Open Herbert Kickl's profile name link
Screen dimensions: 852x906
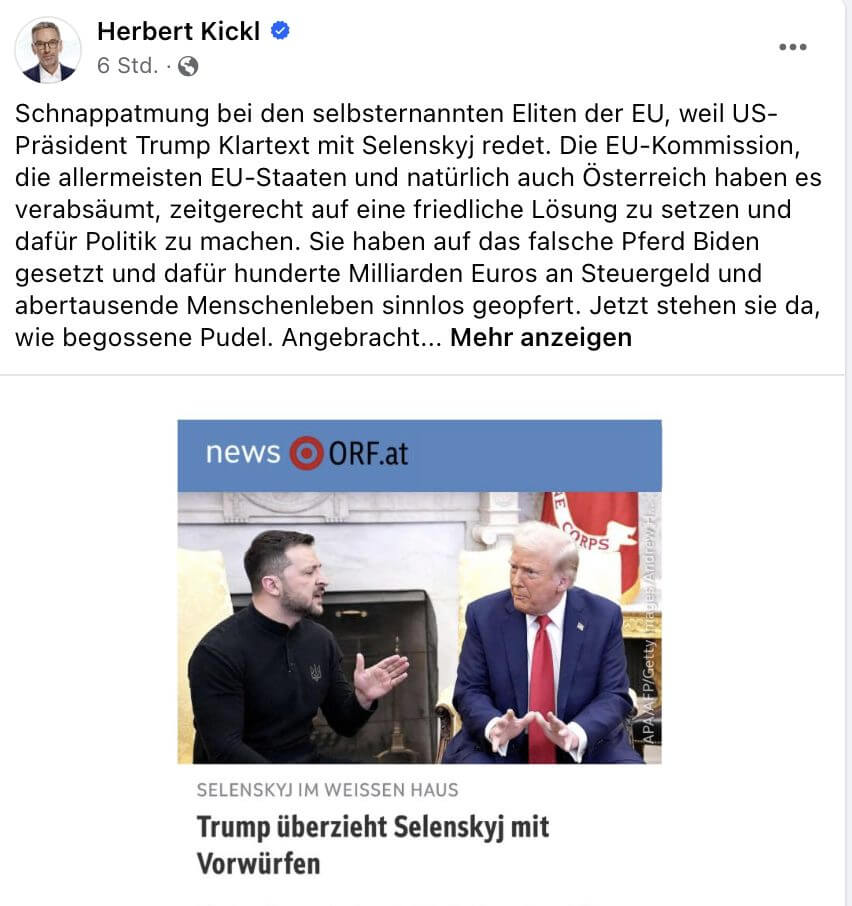point(179,31)
